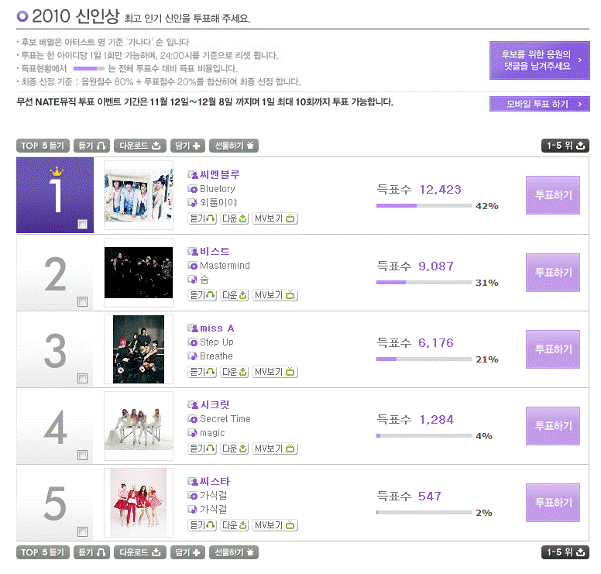Viewport: 601px width, 574px height.
Task: Open the 모바일 투표 하기 button
Action: pyautogui.click(x=539, y=104)
